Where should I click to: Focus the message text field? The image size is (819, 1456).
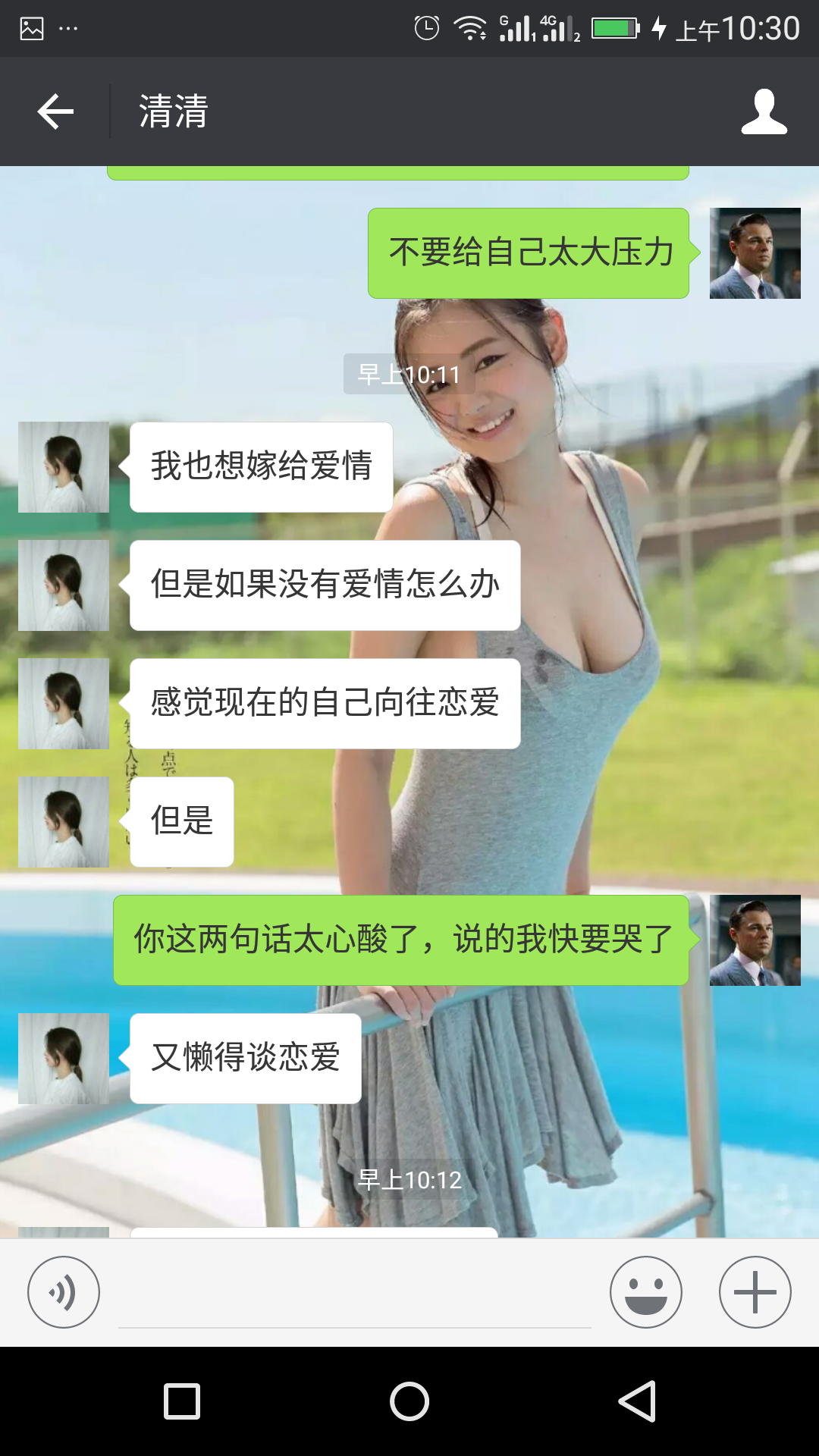point(354,1297)
